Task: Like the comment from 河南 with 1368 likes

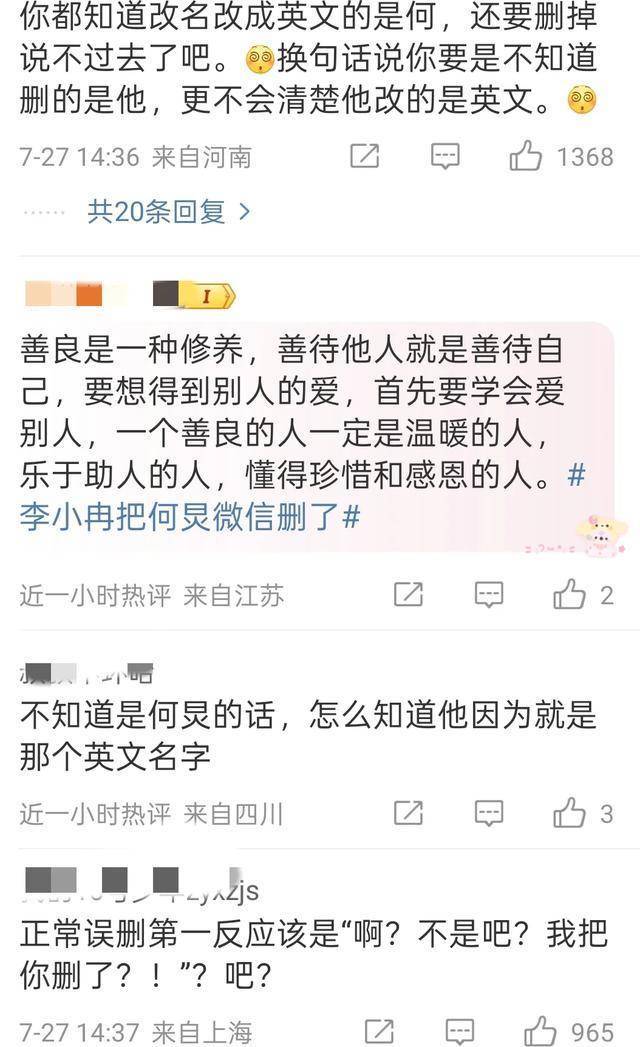Action: 526,156
